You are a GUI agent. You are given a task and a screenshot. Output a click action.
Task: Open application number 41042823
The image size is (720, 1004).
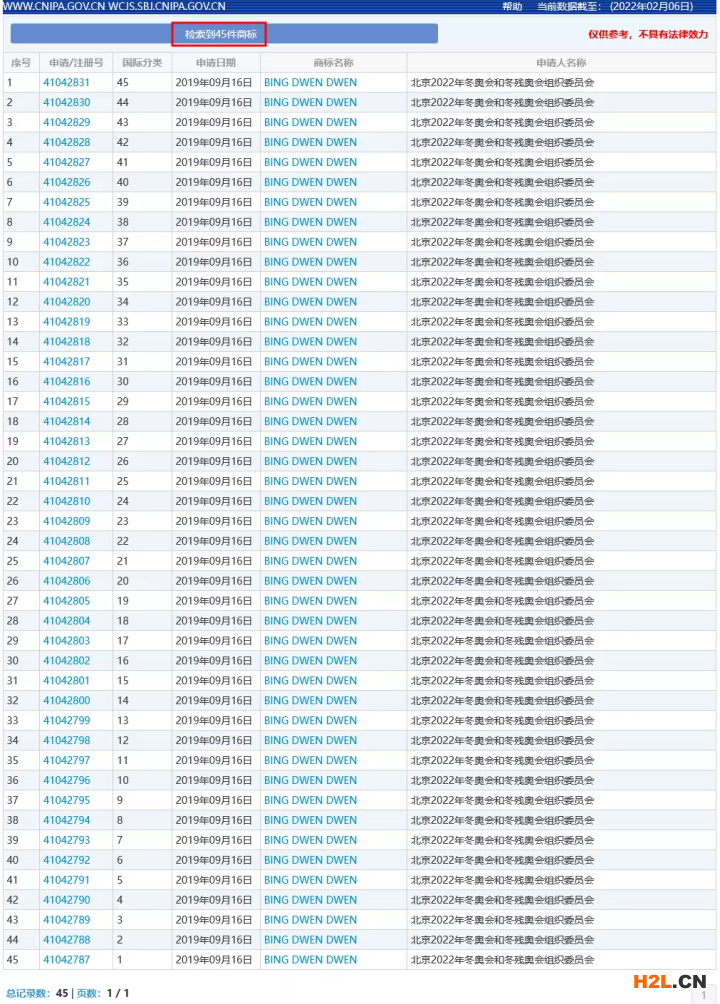pos(66,242)
